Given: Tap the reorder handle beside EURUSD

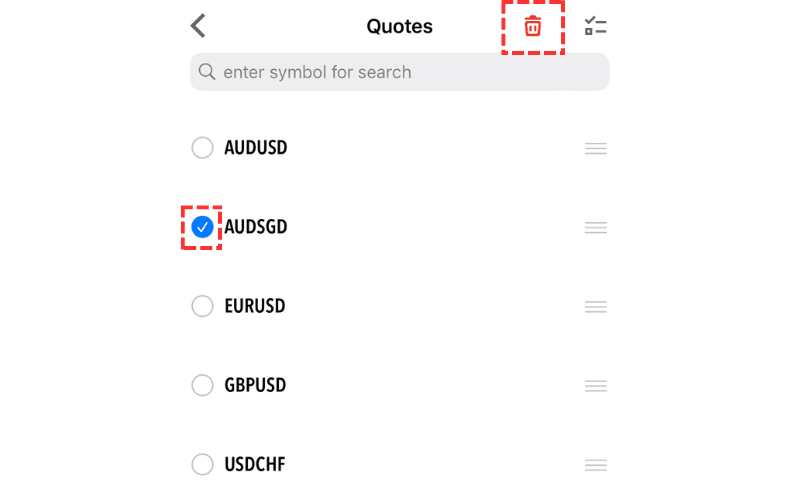Looking at the screenshot, I should tap(596, 306).
